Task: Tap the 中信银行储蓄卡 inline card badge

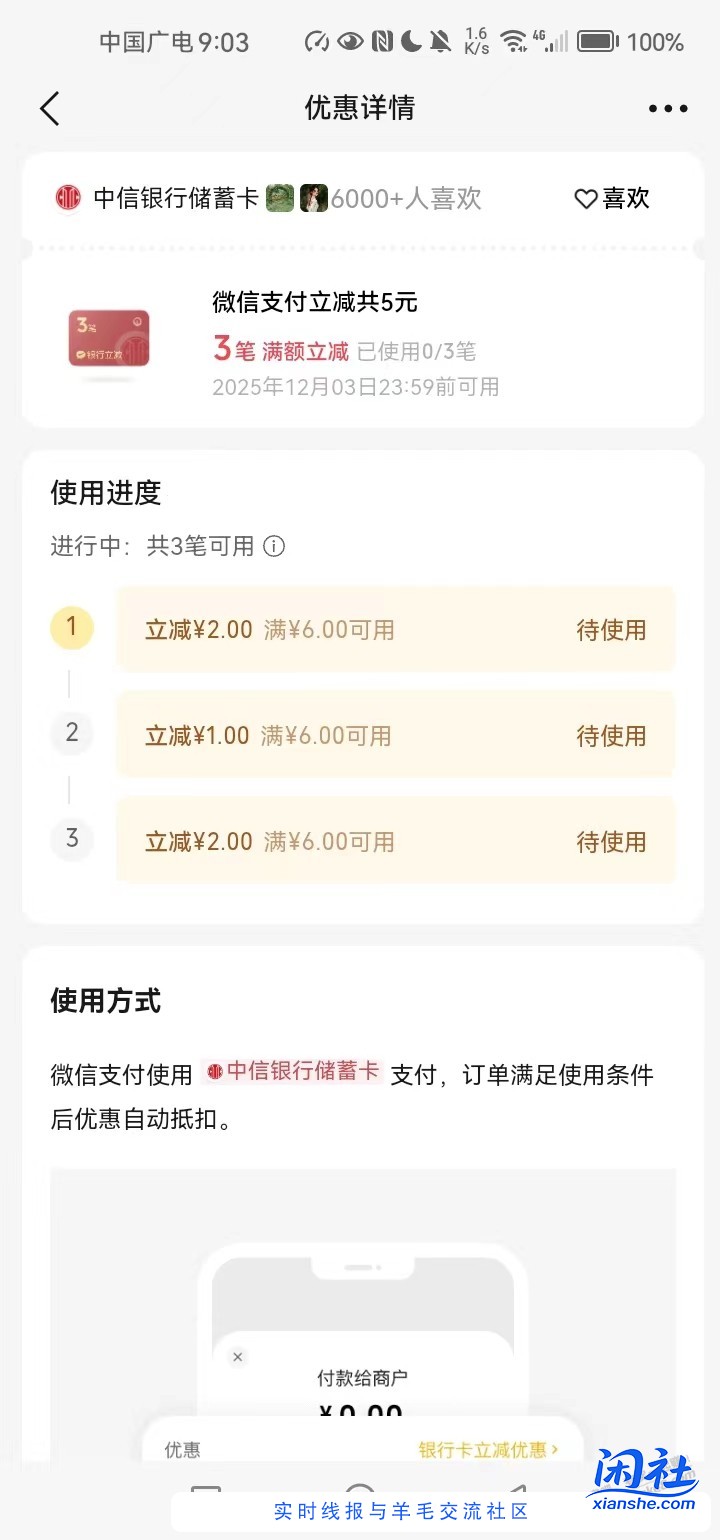Action: tap(291, 1073)
